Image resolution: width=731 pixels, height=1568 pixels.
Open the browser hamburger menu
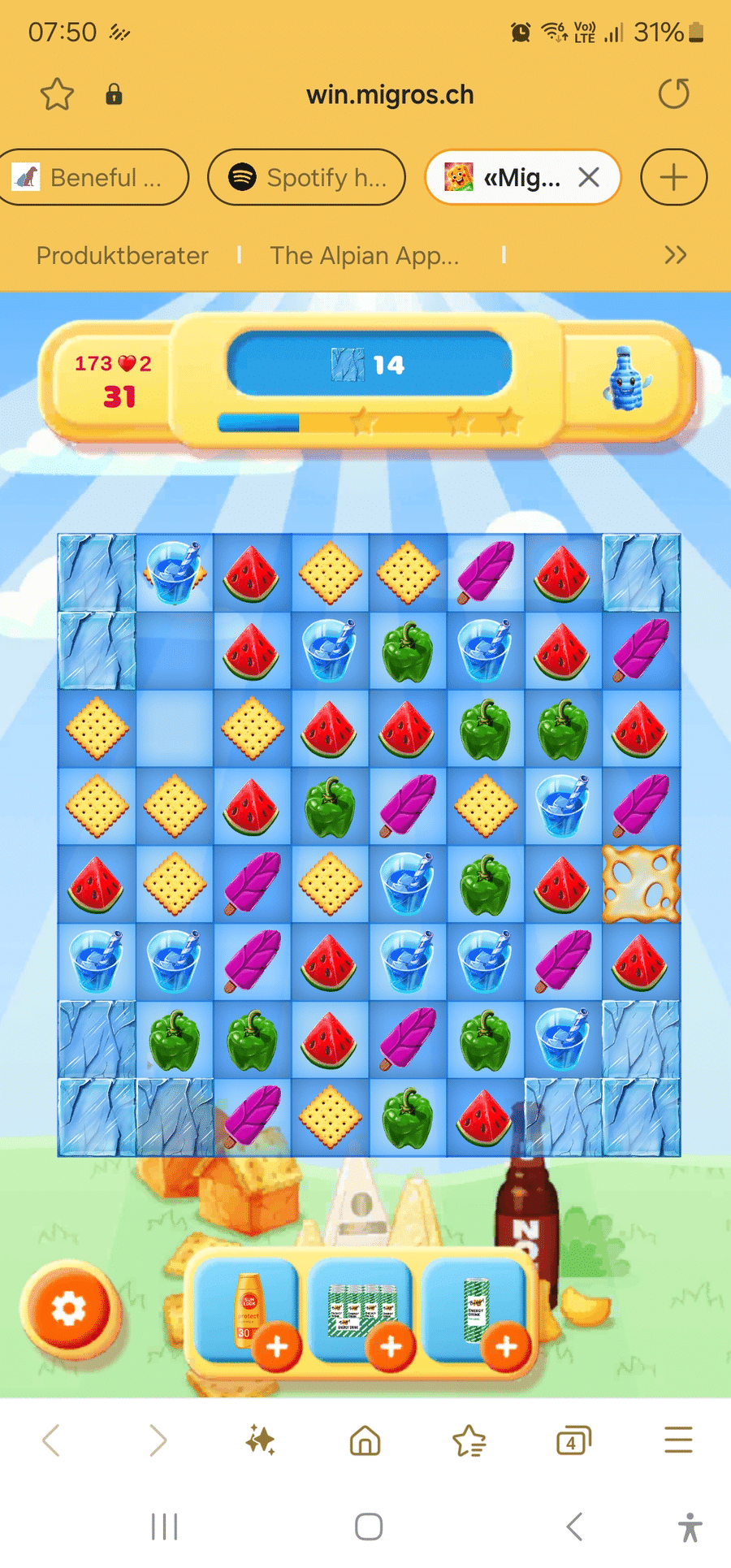[677, 1440]
